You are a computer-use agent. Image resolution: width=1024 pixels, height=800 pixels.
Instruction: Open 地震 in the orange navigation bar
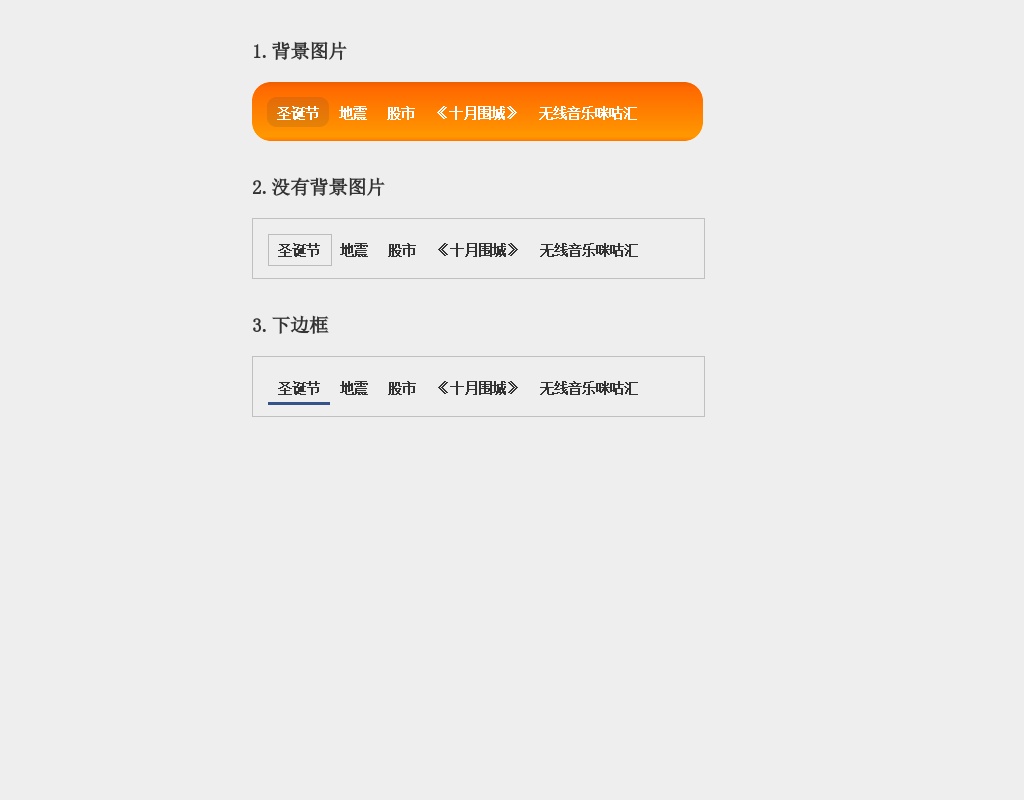(x=353, y=113)
